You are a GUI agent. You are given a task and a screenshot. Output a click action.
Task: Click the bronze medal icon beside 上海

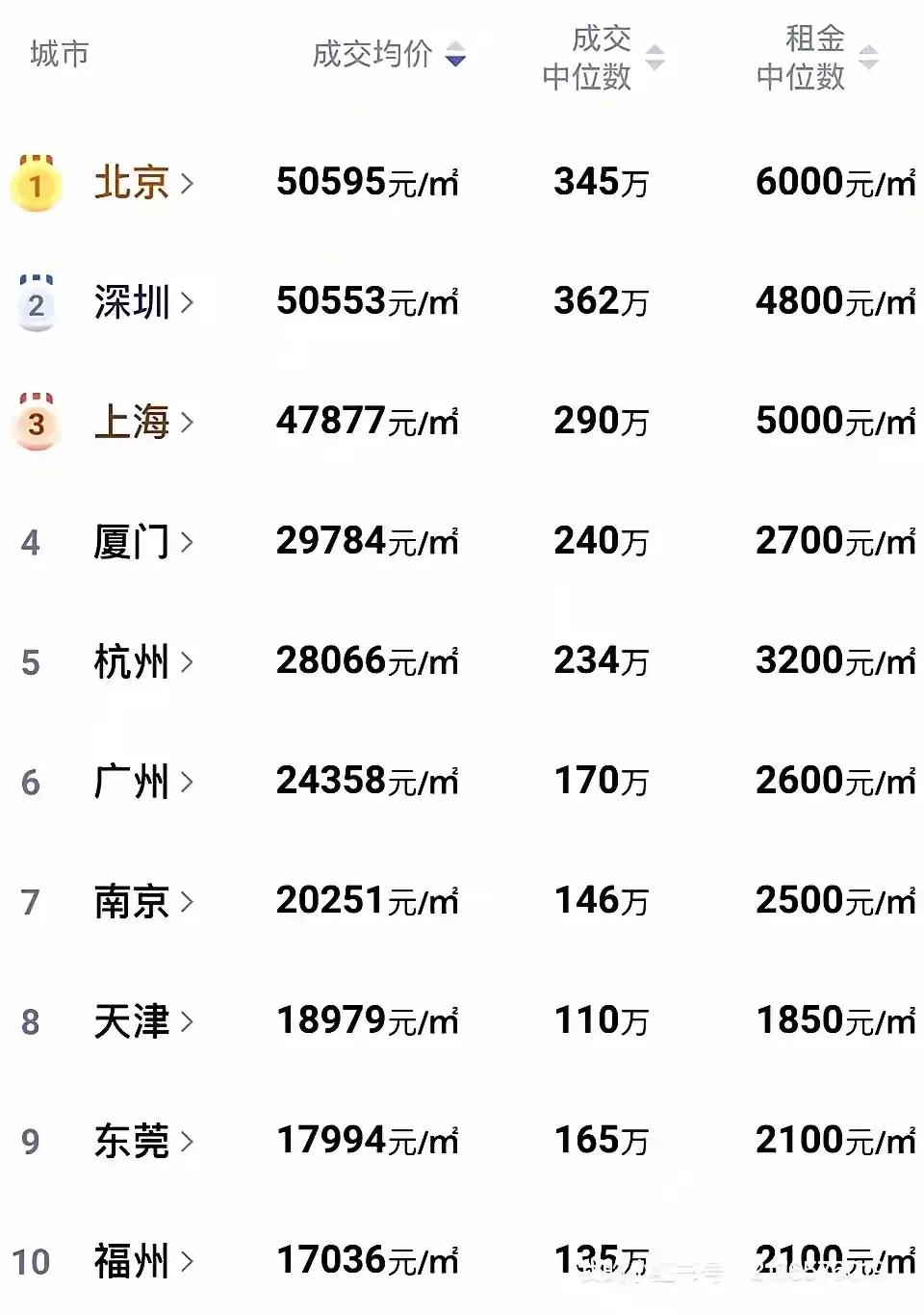click(37, 422)
